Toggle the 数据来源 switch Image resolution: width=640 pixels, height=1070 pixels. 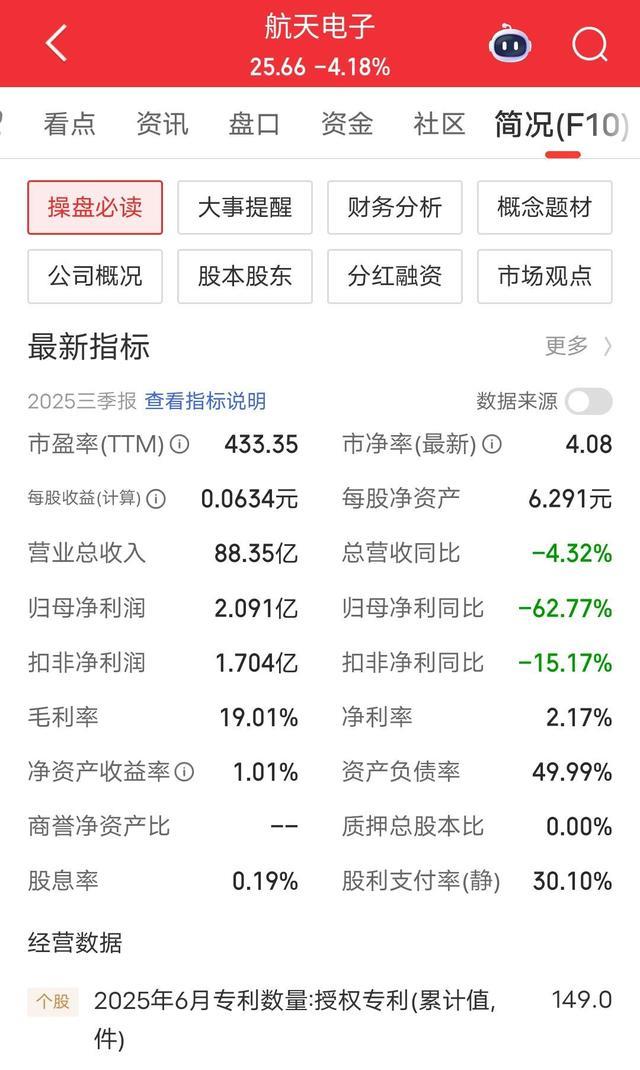click(588, 401)
